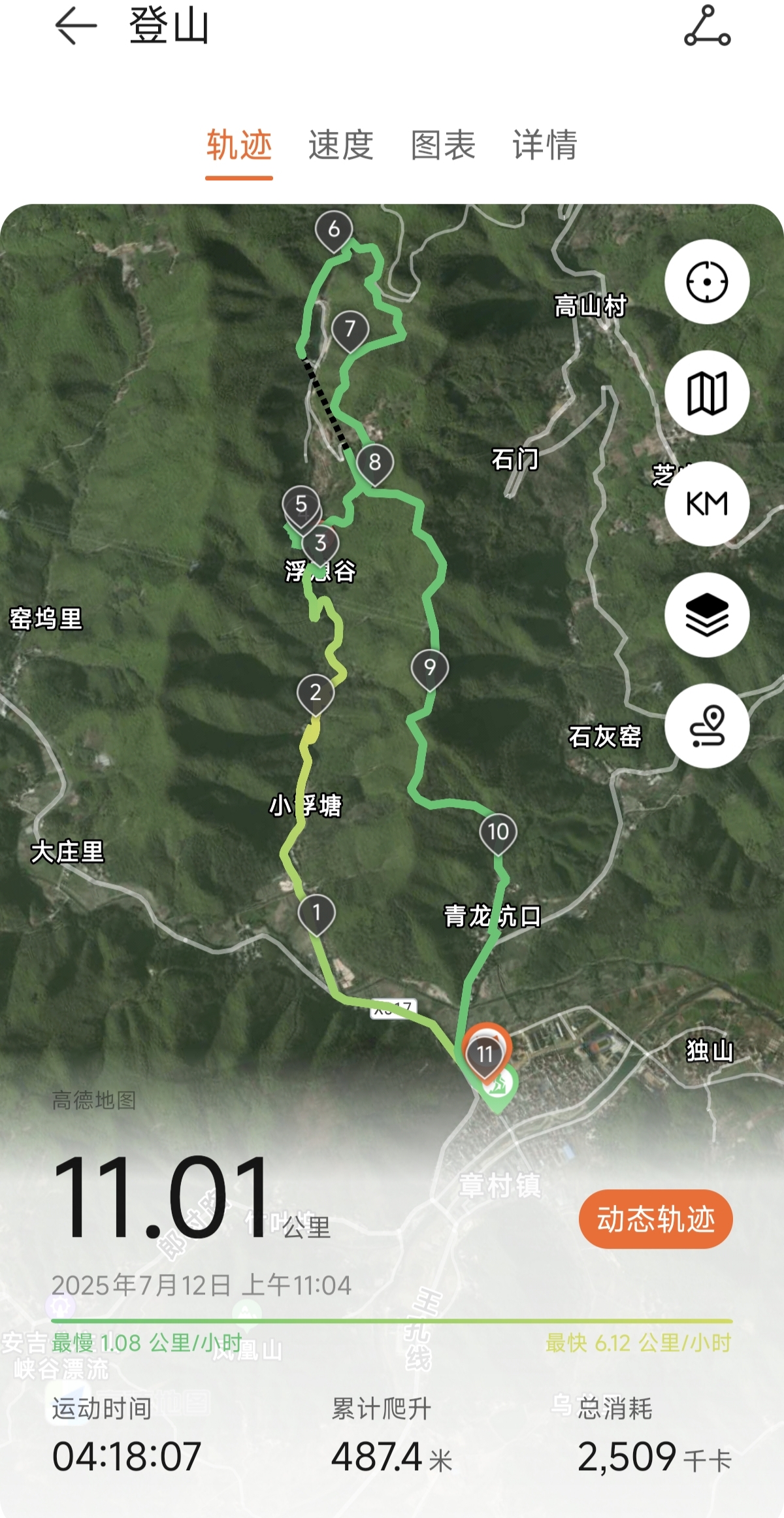Open the 详情 tab
Screen dimensions: 784x1518
click(545, 144)
